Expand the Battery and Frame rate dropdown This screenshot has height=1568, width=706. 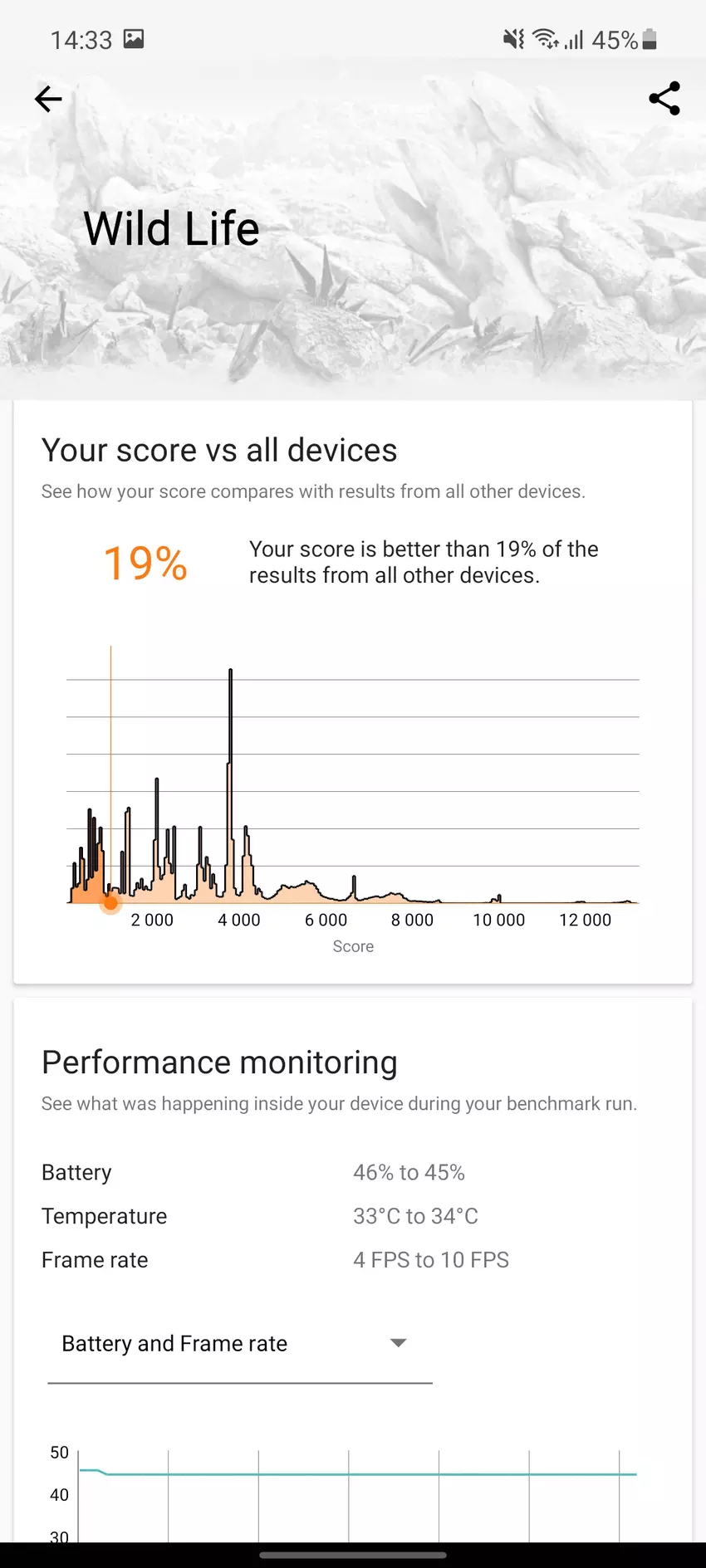(239, 1344)
